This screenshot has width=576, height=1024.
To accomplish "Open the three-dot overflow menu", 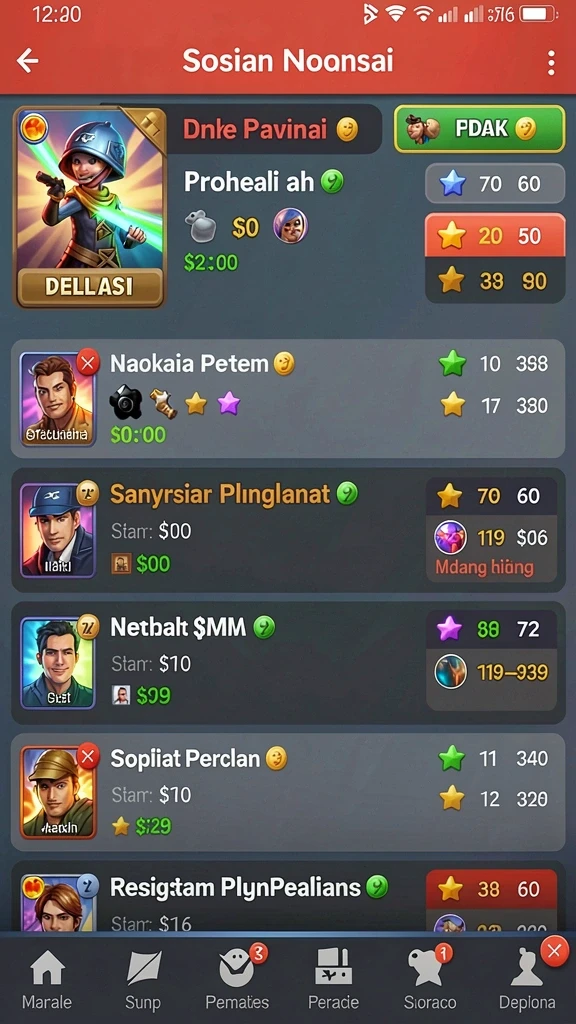I will [x=551, y=63].
